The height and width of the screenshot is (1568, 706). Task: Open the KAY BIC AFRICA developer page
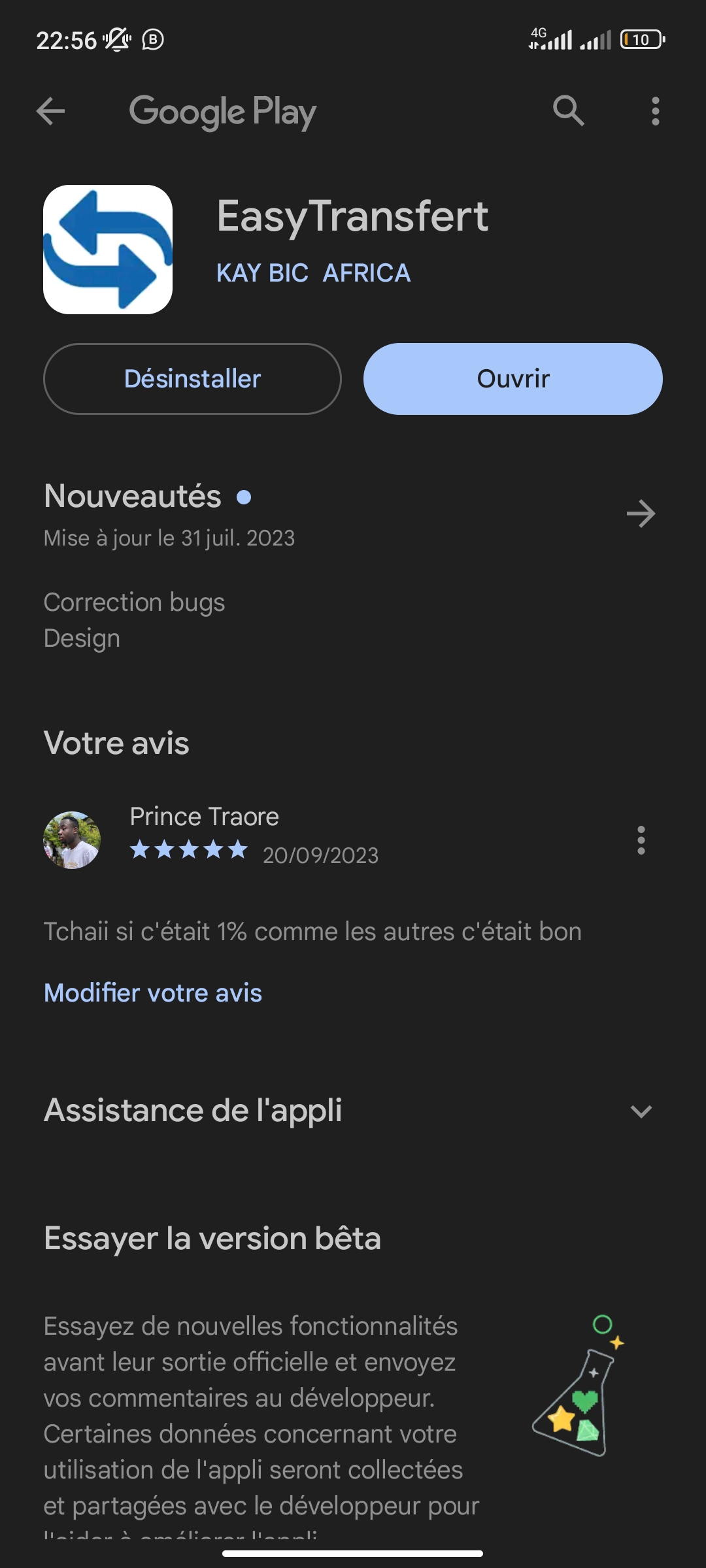(x=313, y=273)
